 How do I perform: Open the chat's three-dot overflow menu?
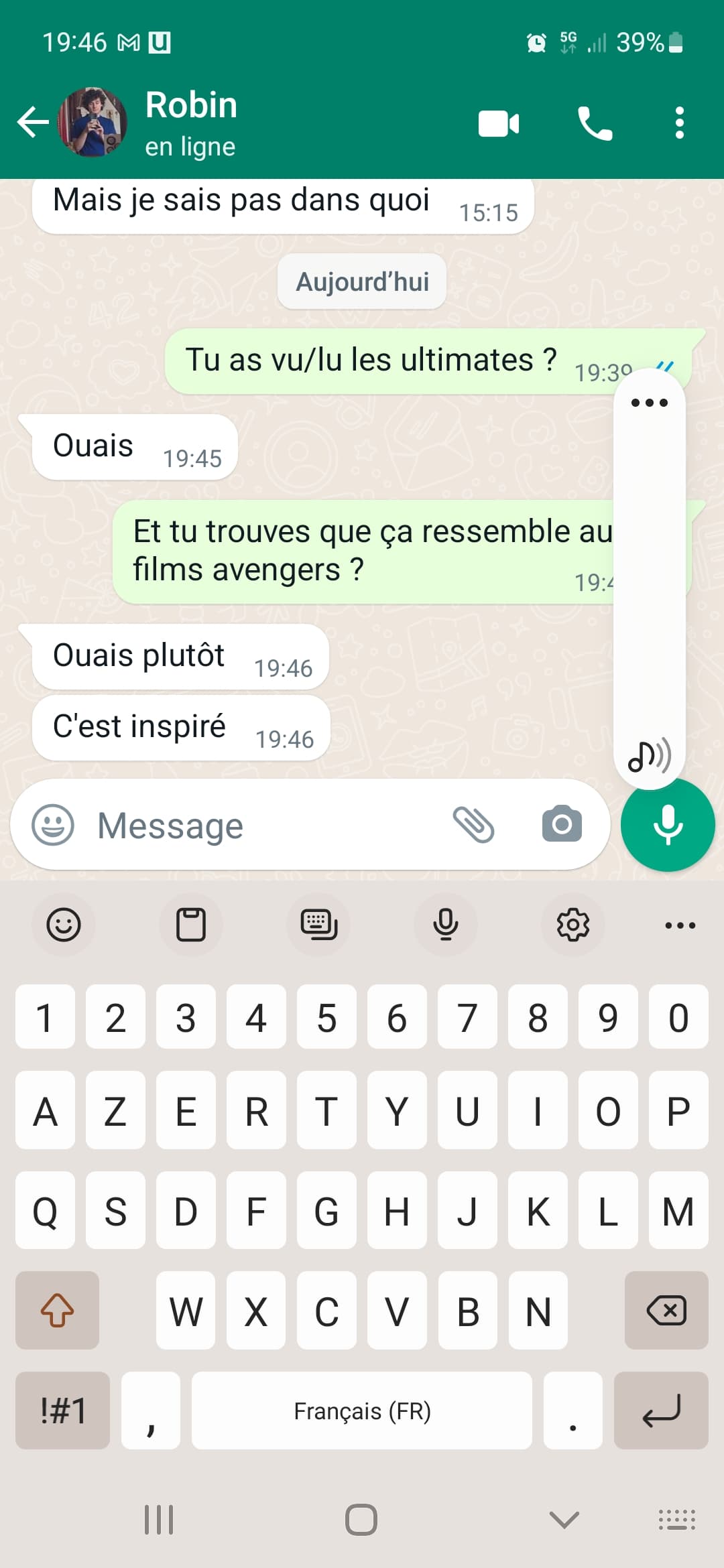[680, 123]
